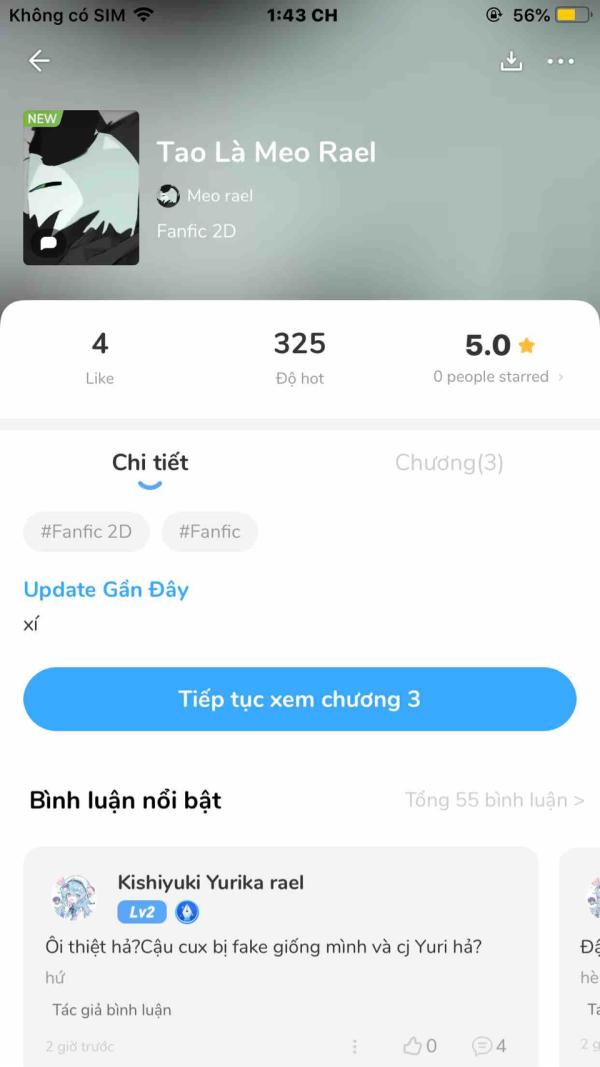Image resolution: width=600 pixels, height=1067 pixels.
Task: Open replies to Kishiyuki Yurika rael's comment
Action: pyautogui.click(x=489, y=1045)
